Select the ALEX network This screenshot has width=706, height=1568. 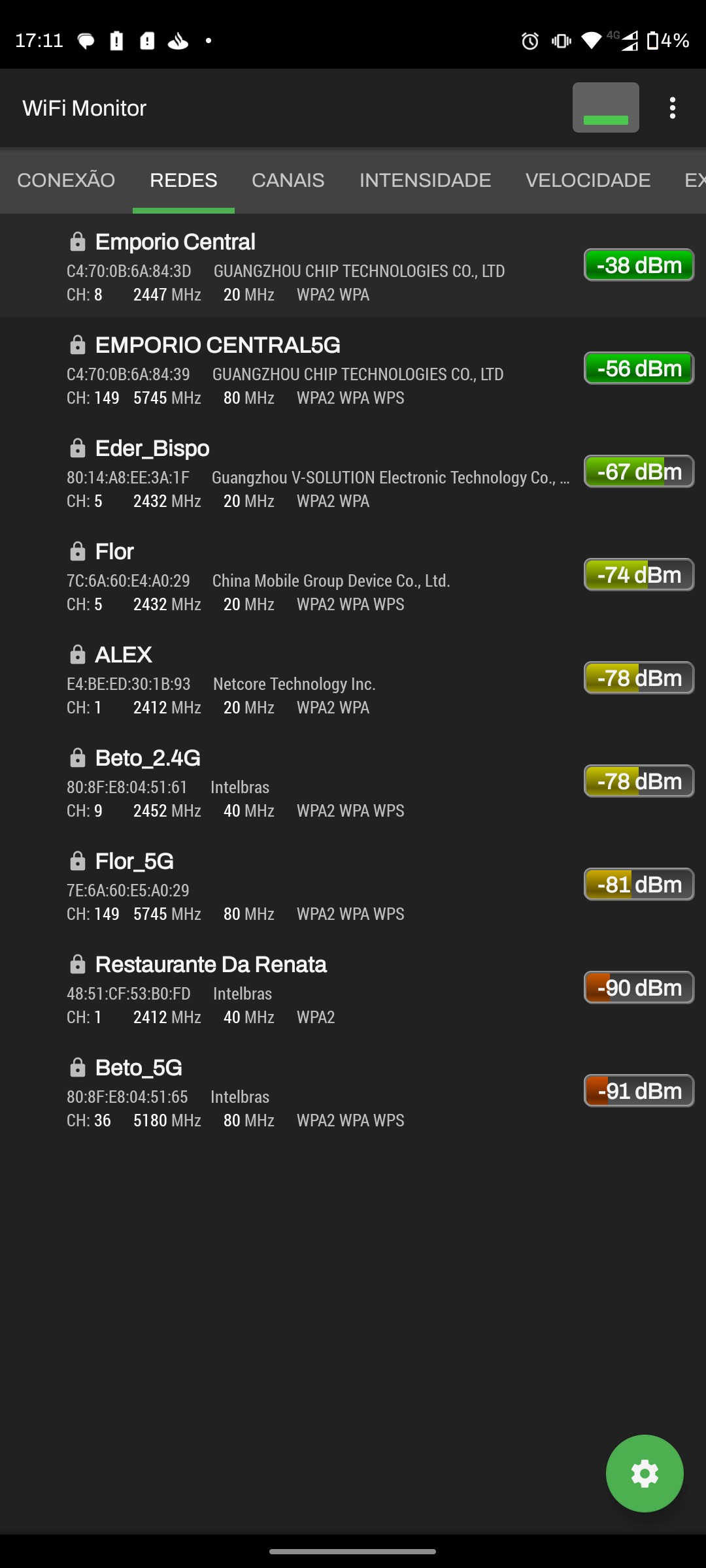click(x=314, y=679)
